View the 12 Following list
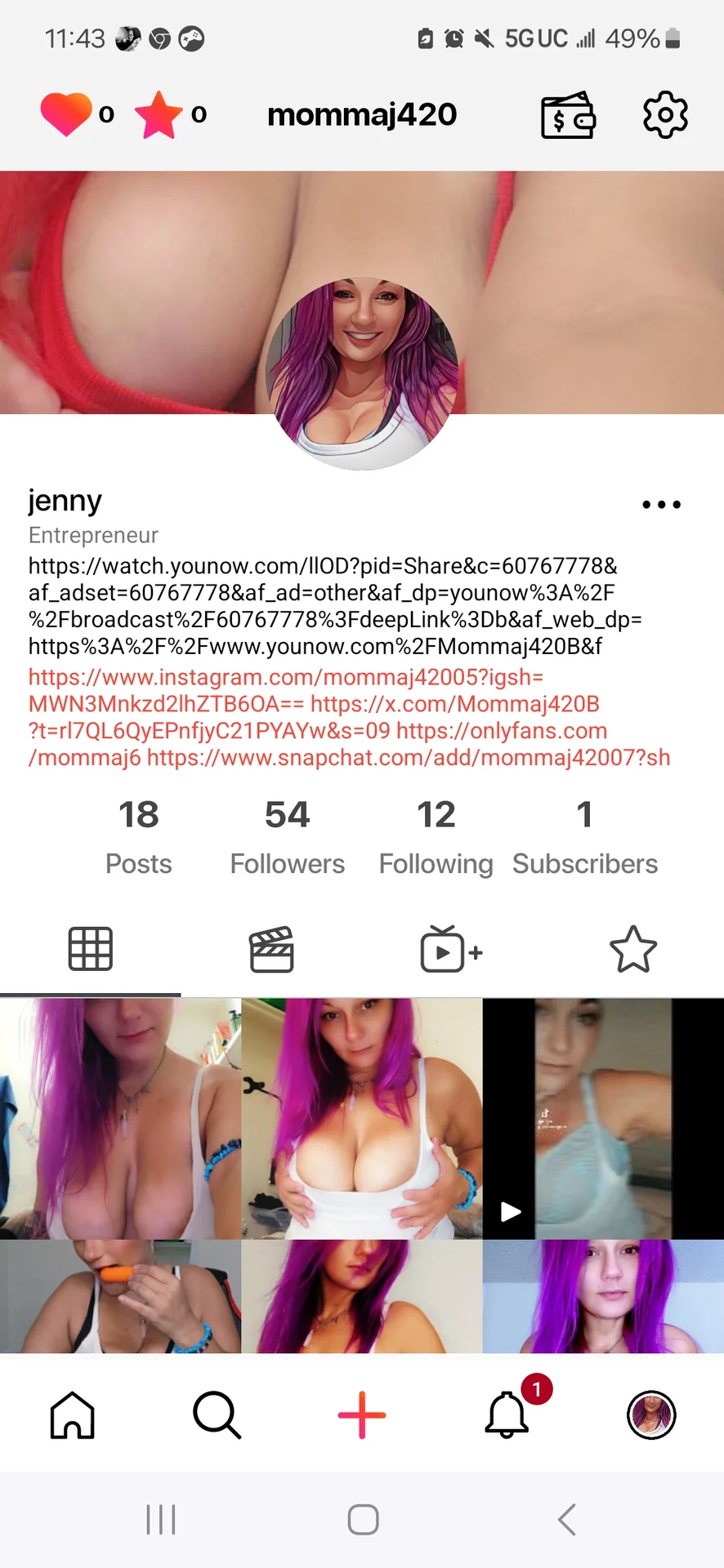724x1568 pixels. click(x=436, y=837)
